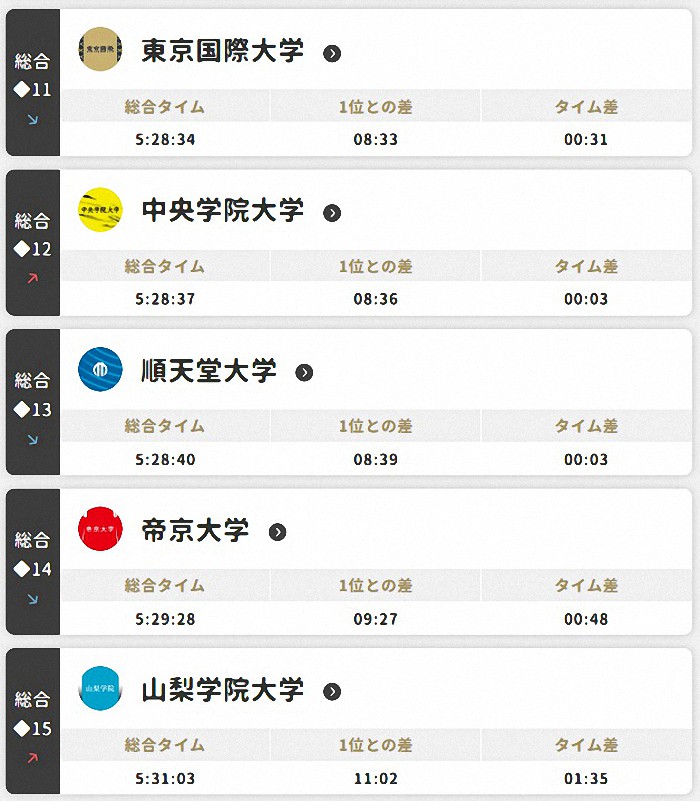Open 東京国際大学 team details
This screenshot has height=801, width=700.
[332, 53]
